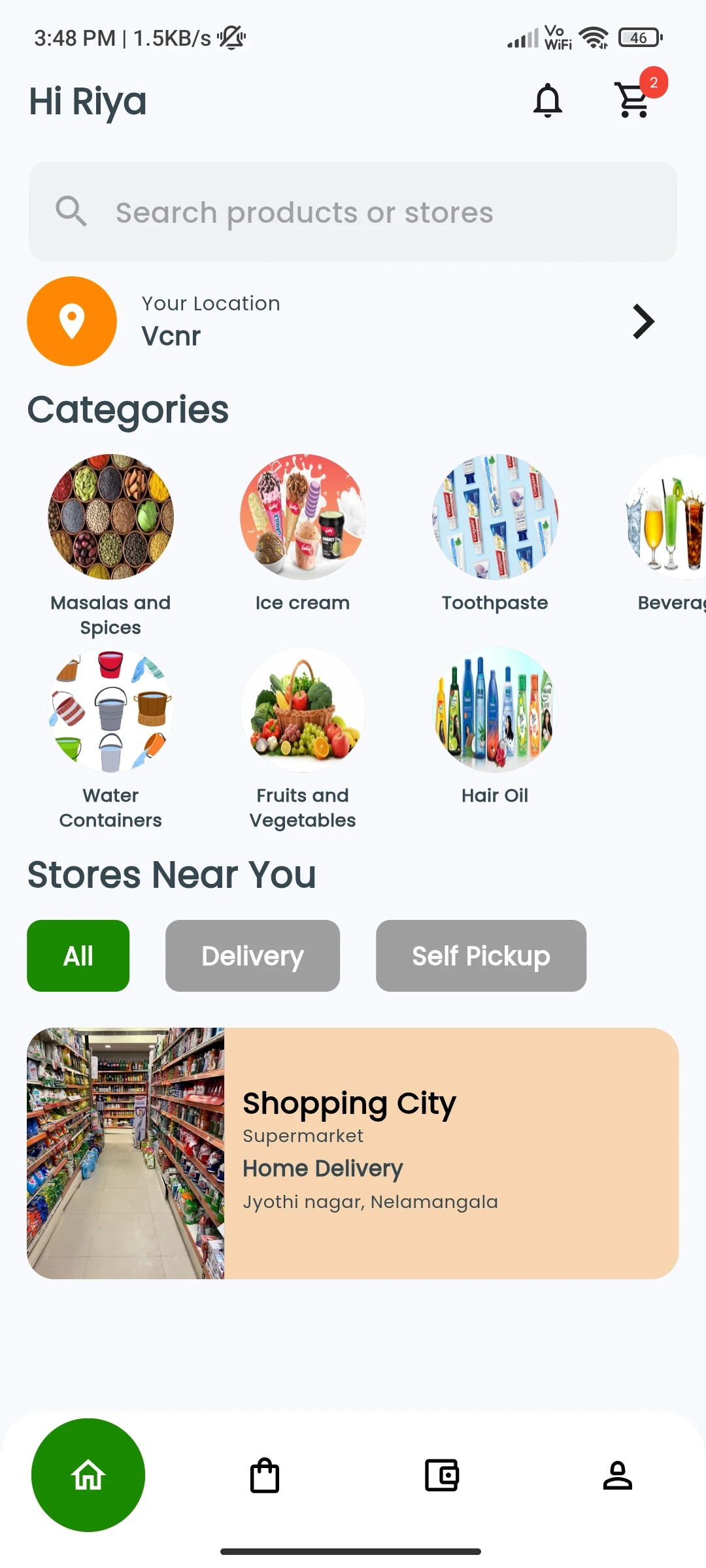Filter stores by Self Pickup
Screen dimensions: 706x1568
click(481, 956)
